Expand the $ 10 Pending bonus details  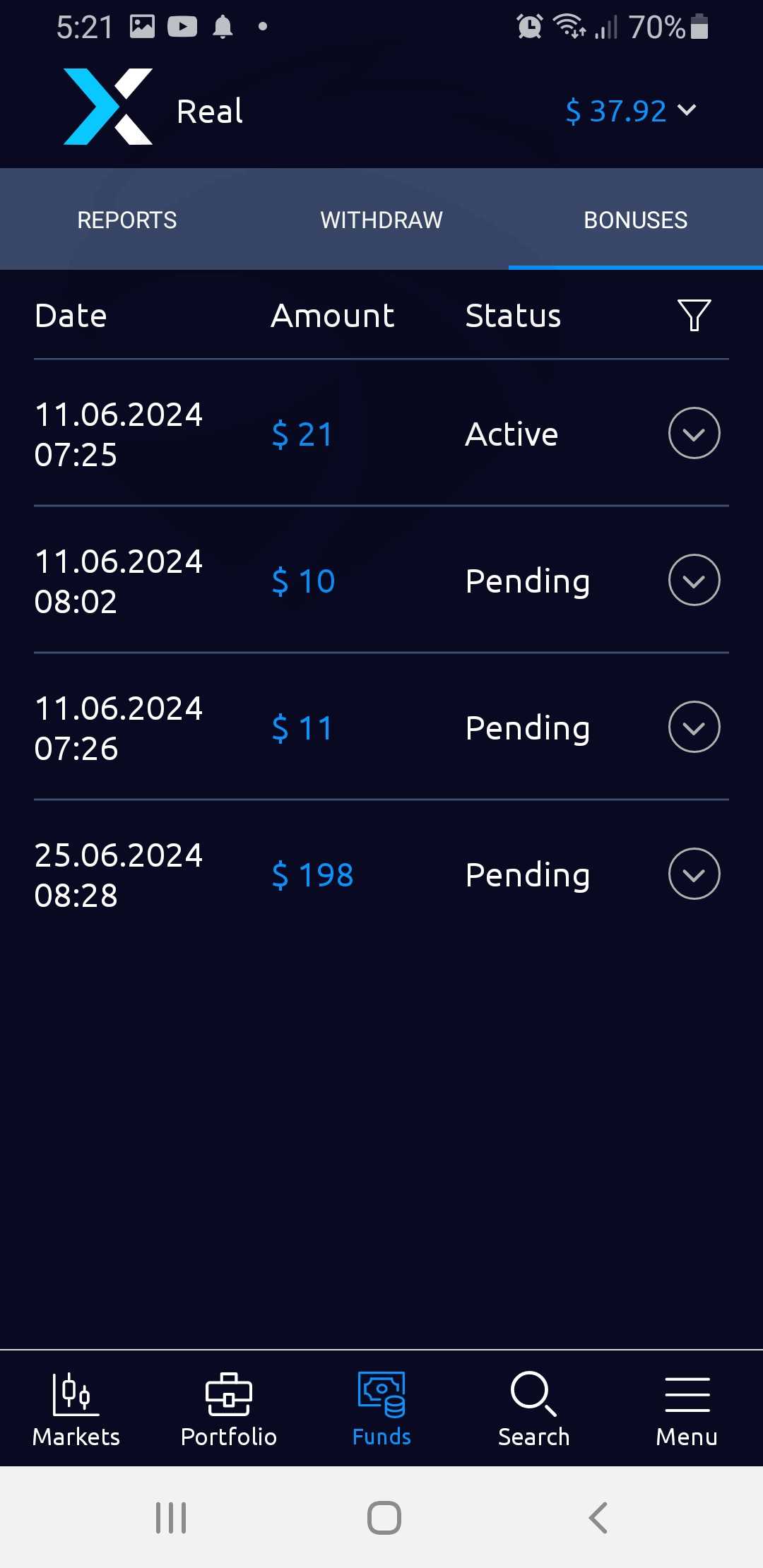point(694,581)
